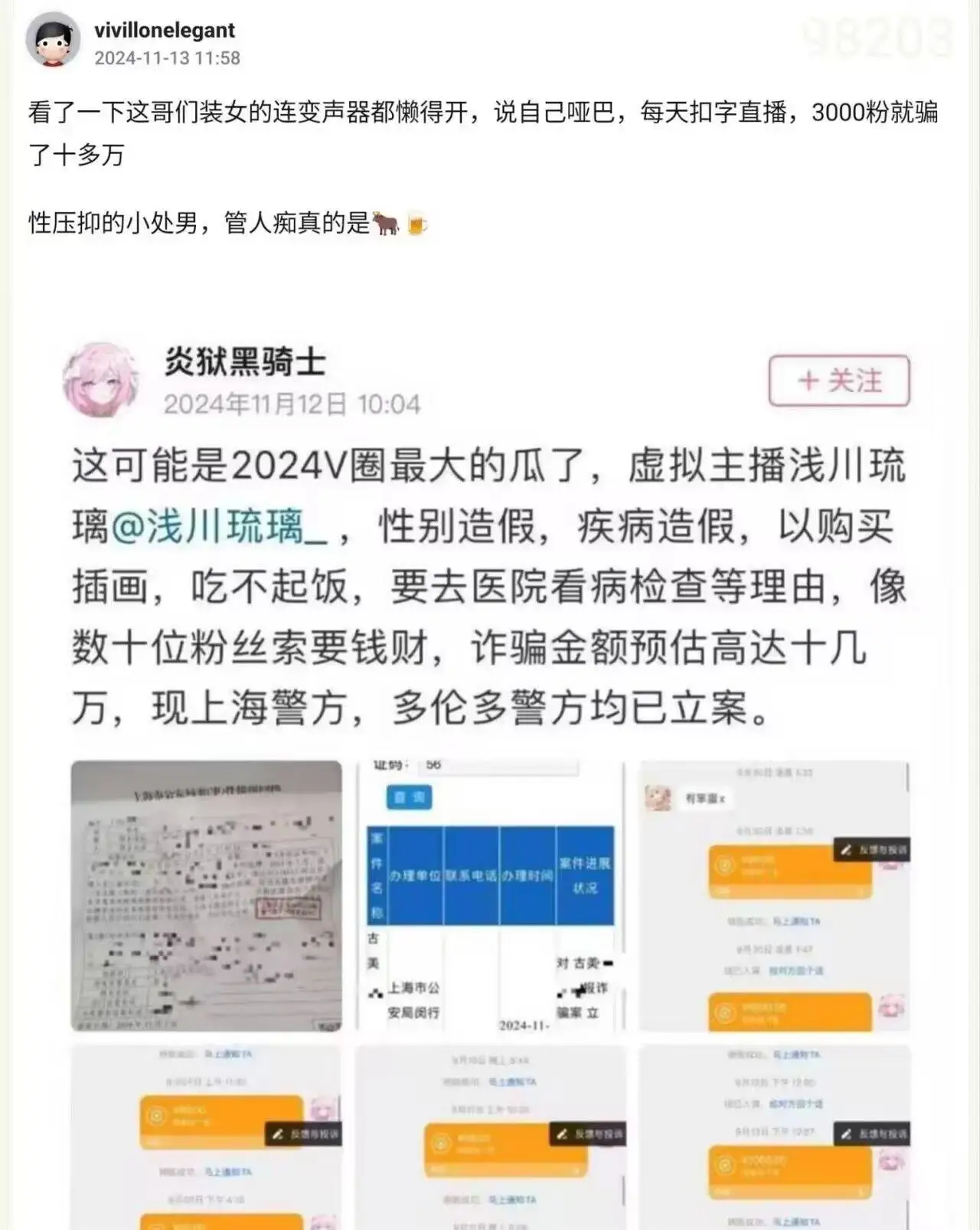This screenshot has width=980, height=1230.
Task: Open vivillonelegant's profile avatar
Action: coord(53,40)
